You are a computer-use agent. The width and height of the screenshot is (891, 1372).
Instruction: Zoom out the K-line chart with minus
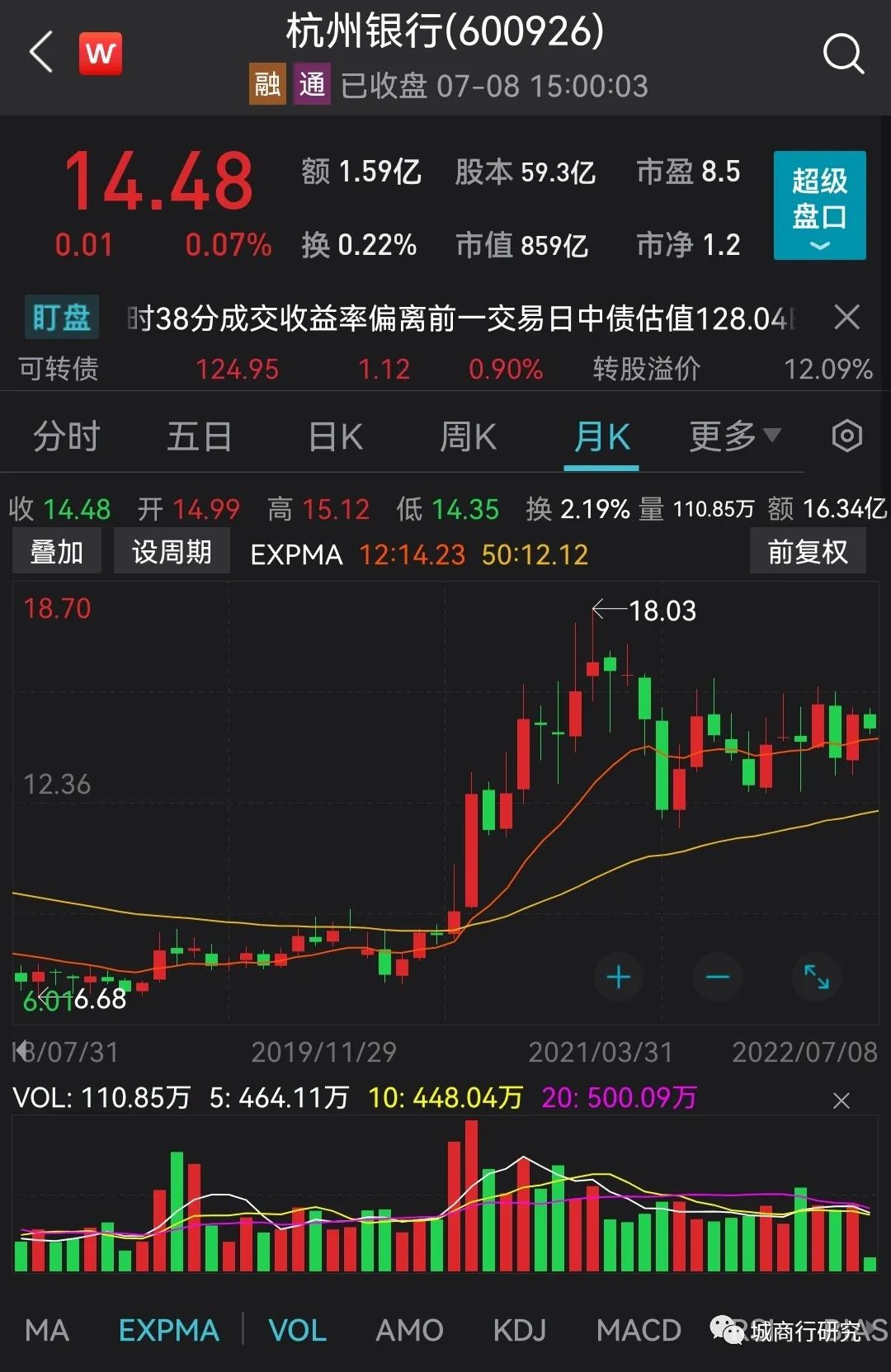pos(718,977)
